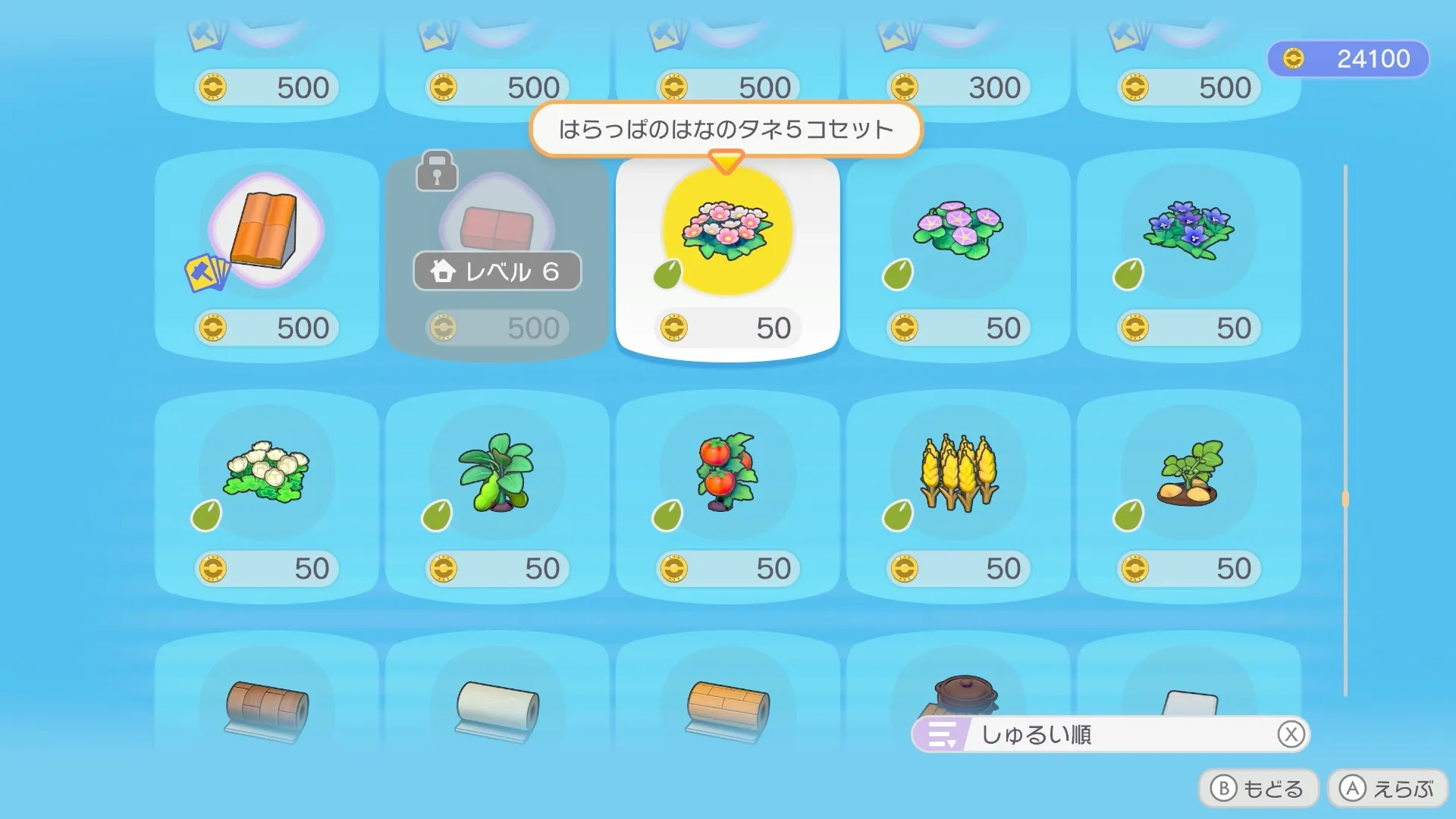Tap the もどる back button
This screenshot has width=1456, height=819.
click(x=1258, y=789)
